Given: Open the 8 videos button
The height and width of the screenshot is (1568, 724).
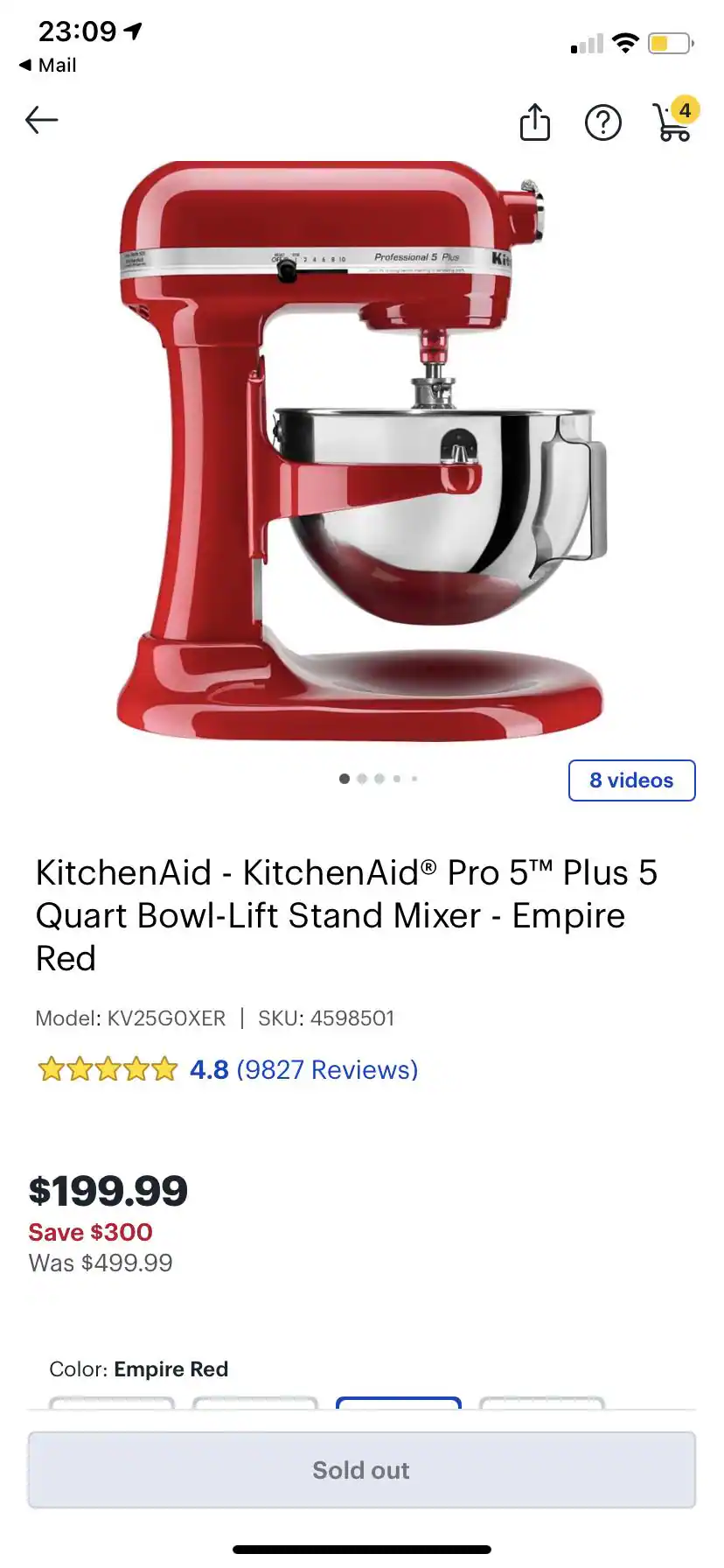Looking at the screenshot, I should click(x=631, y=780).
